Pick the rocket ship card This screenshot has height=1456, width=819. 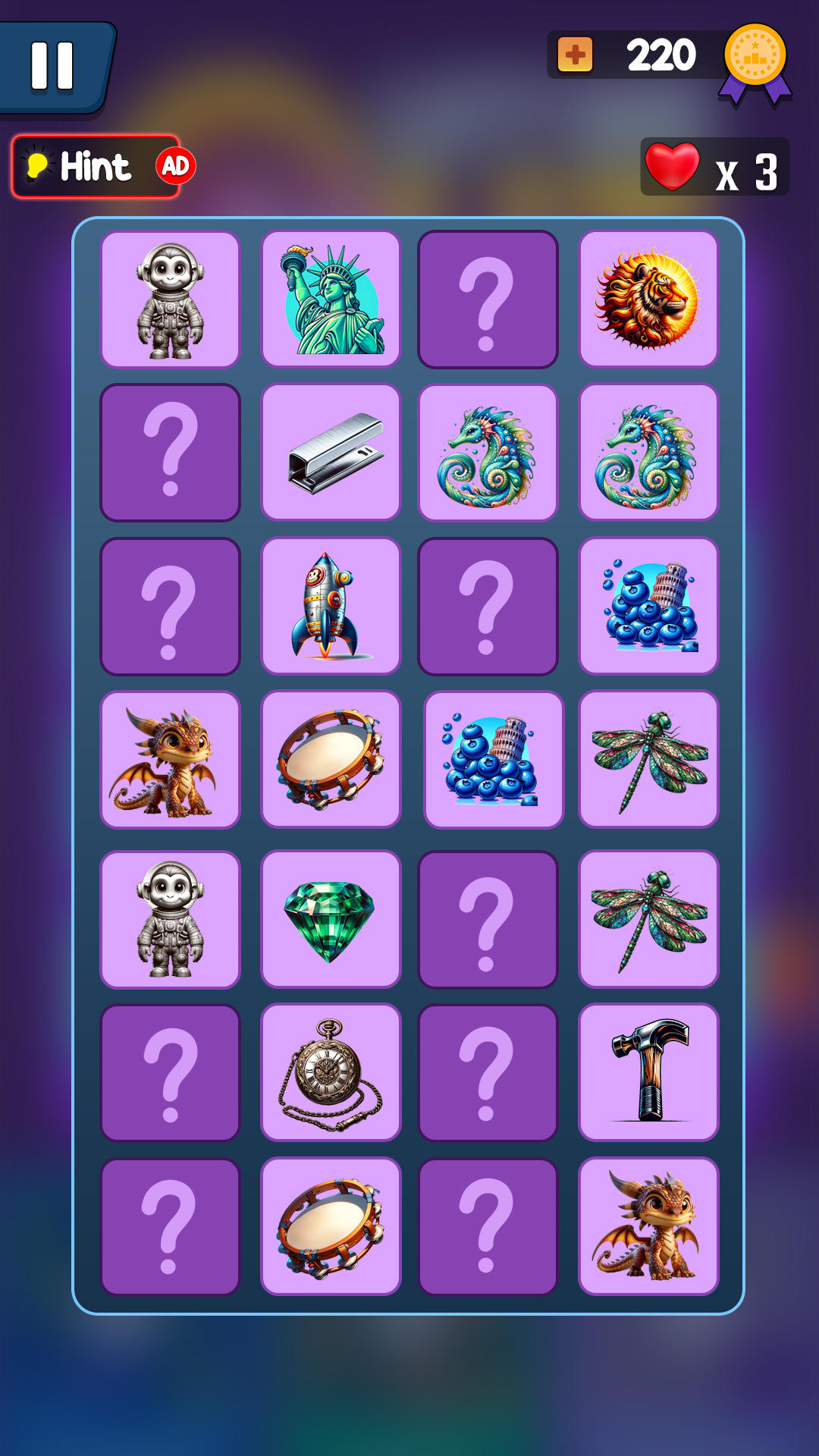pyautogui.click(x=331, y=606)
